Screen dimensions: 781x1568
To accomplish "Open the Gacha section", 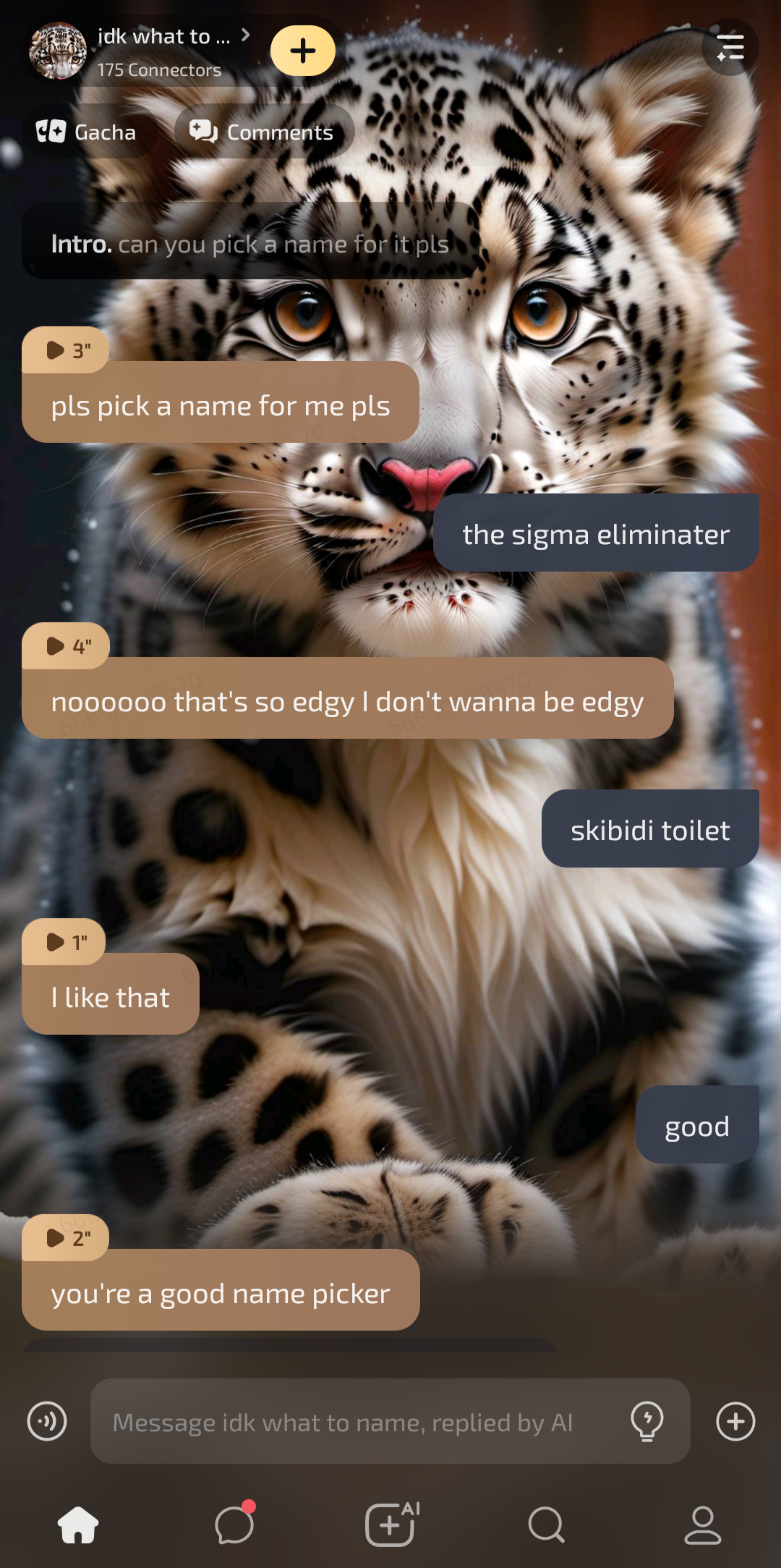I will tap(87, 132).
